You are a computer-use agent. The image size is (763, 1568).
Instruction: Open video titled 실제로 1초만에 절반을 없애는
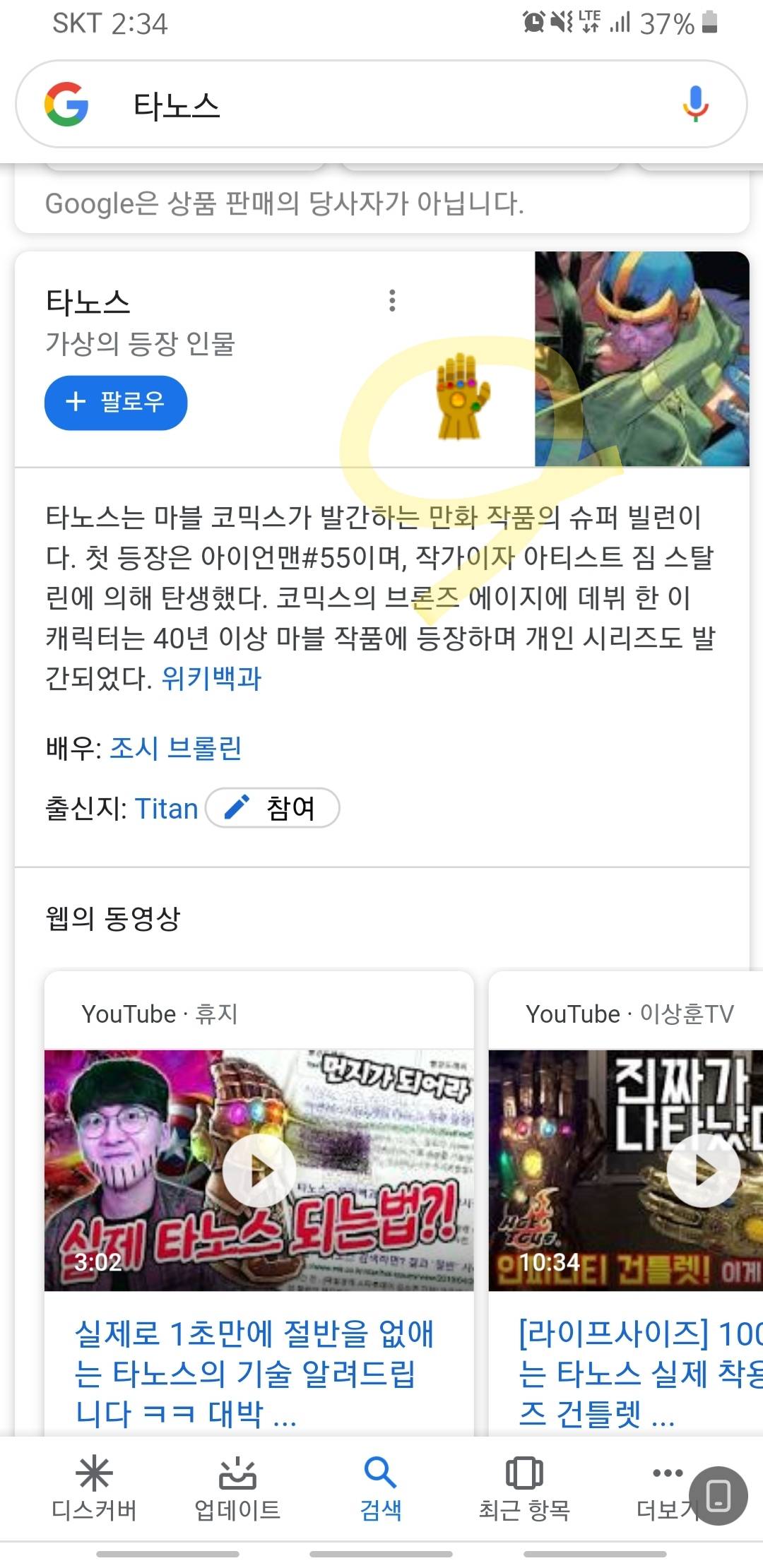click(x=254, y=1373)
